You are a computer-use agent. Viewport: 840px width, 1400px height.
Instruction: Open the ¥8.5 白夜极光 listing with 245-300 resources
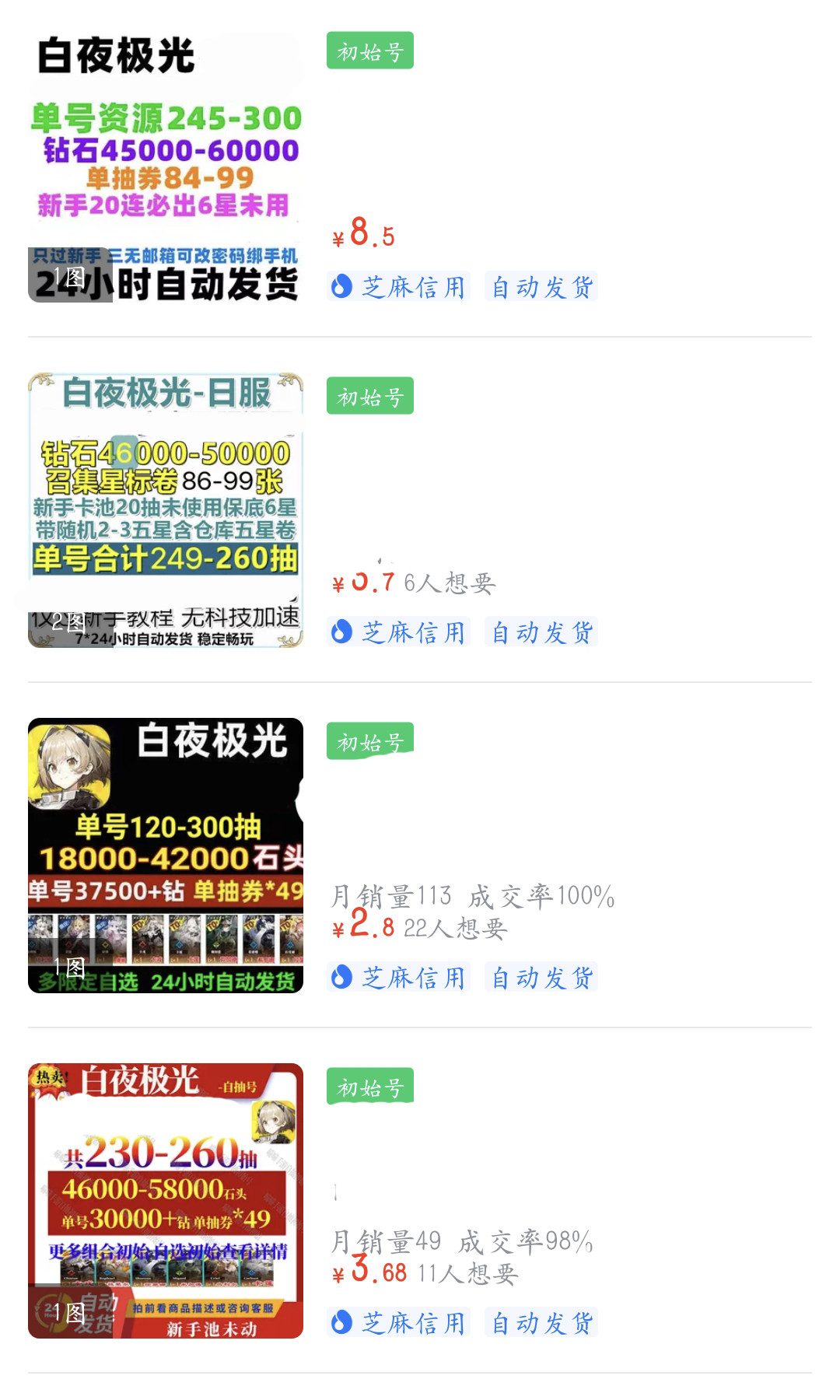(x=165, y=167)
